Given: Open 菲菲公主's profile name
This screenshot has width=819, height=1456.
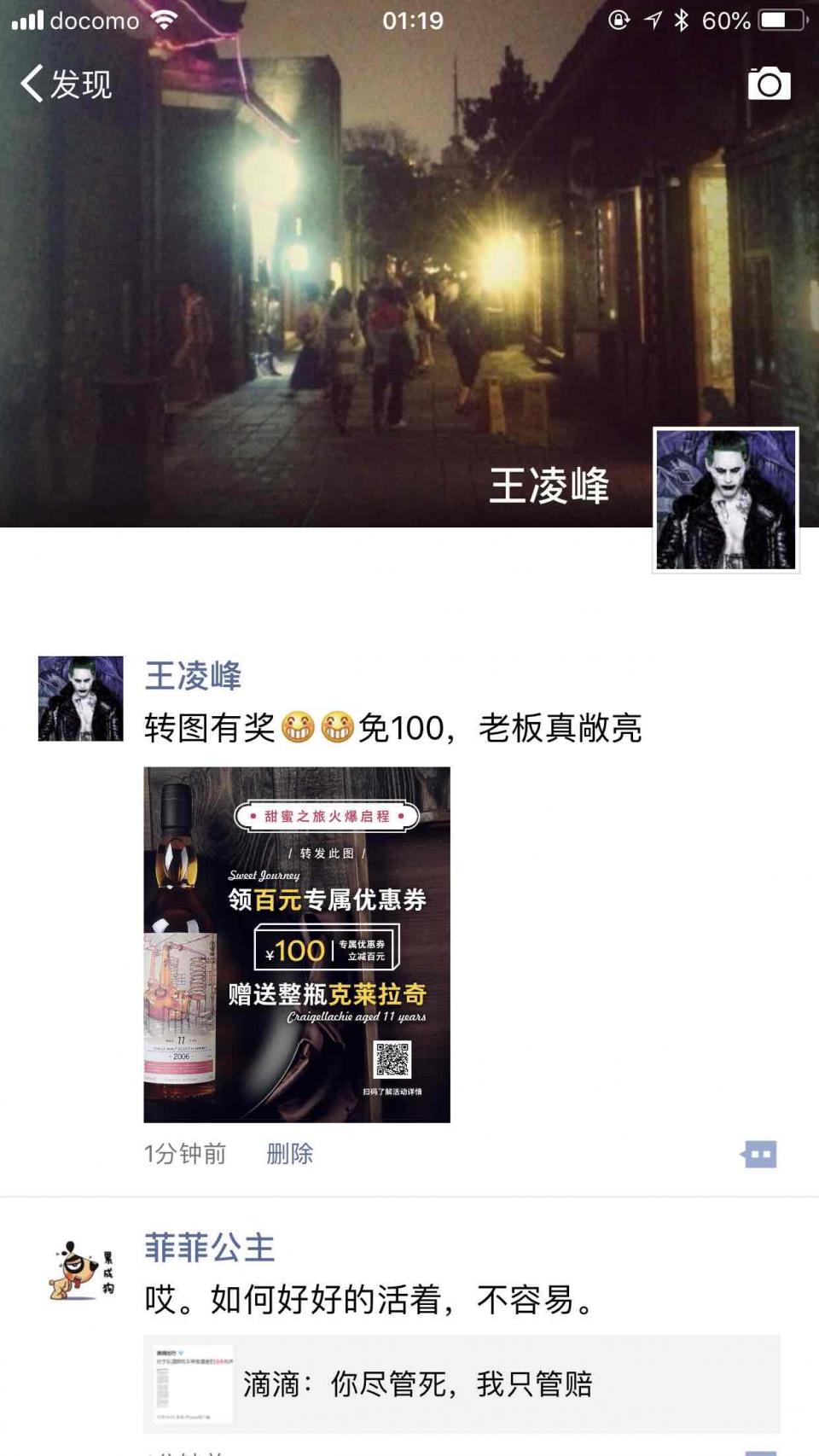Looking at the screenshot, I should click(x=209, y=1248).
